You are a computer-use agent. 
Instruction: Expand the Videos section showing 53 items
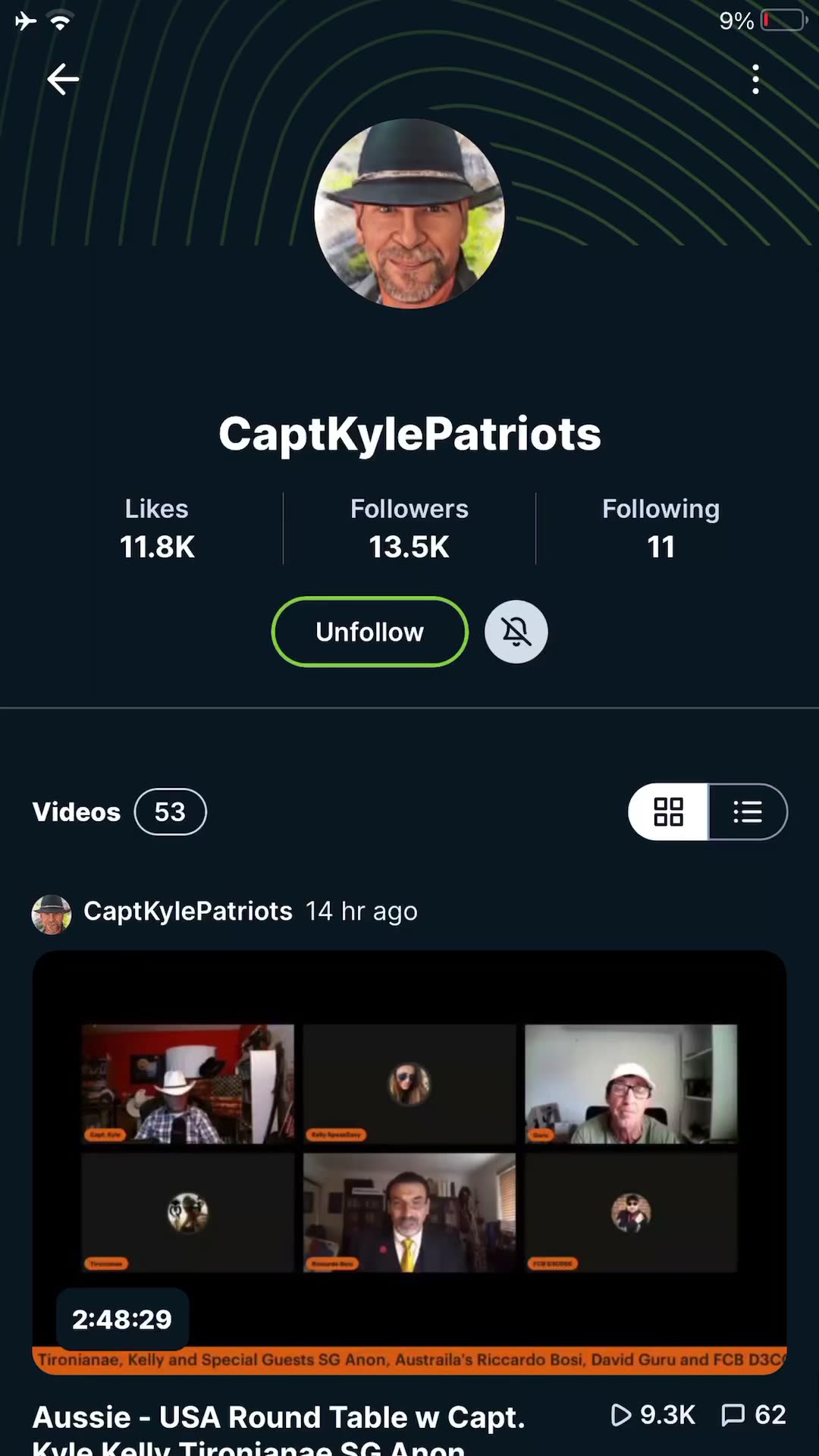[76, 811]
